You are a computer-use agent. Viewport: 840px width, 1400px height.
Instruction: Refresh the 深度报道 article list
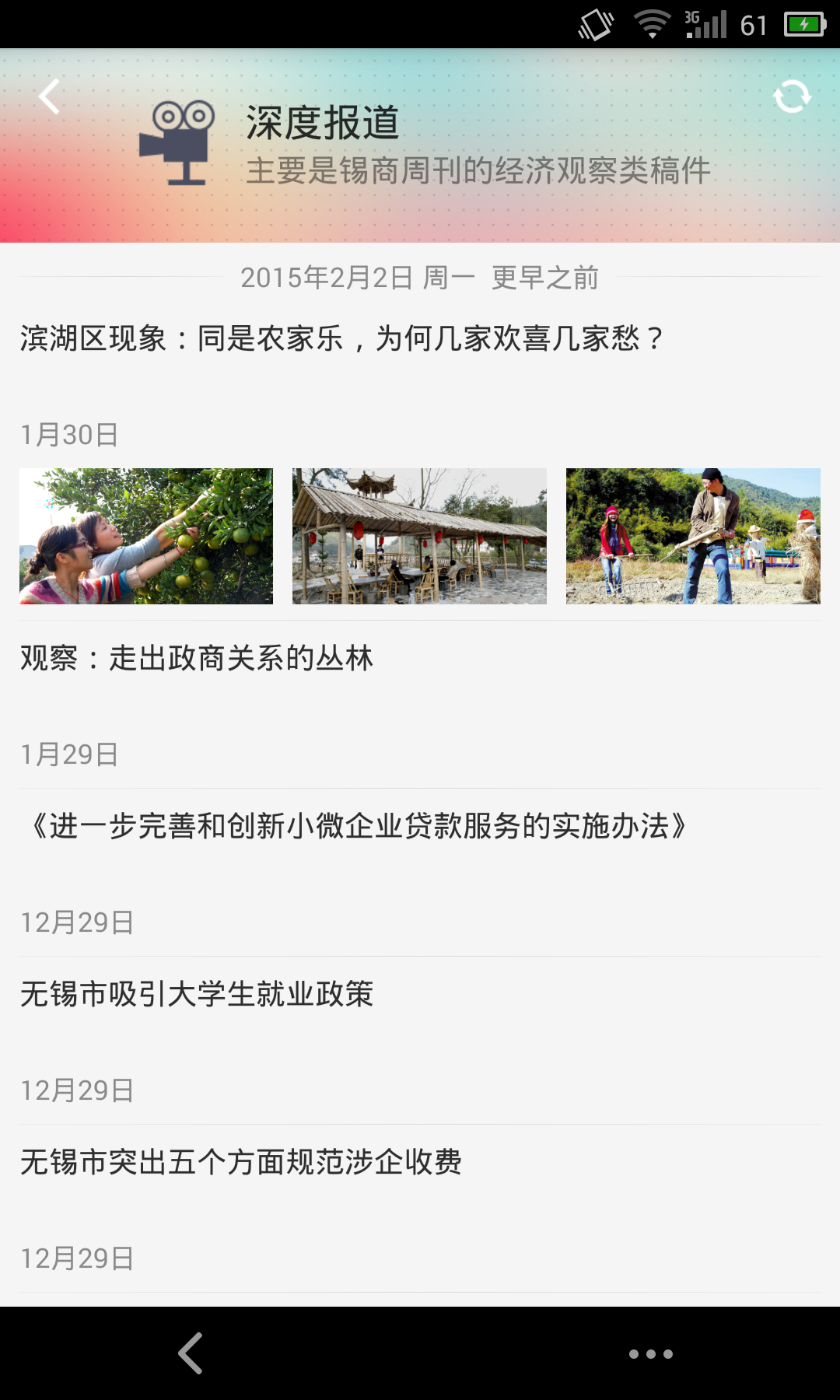point(792,96)
